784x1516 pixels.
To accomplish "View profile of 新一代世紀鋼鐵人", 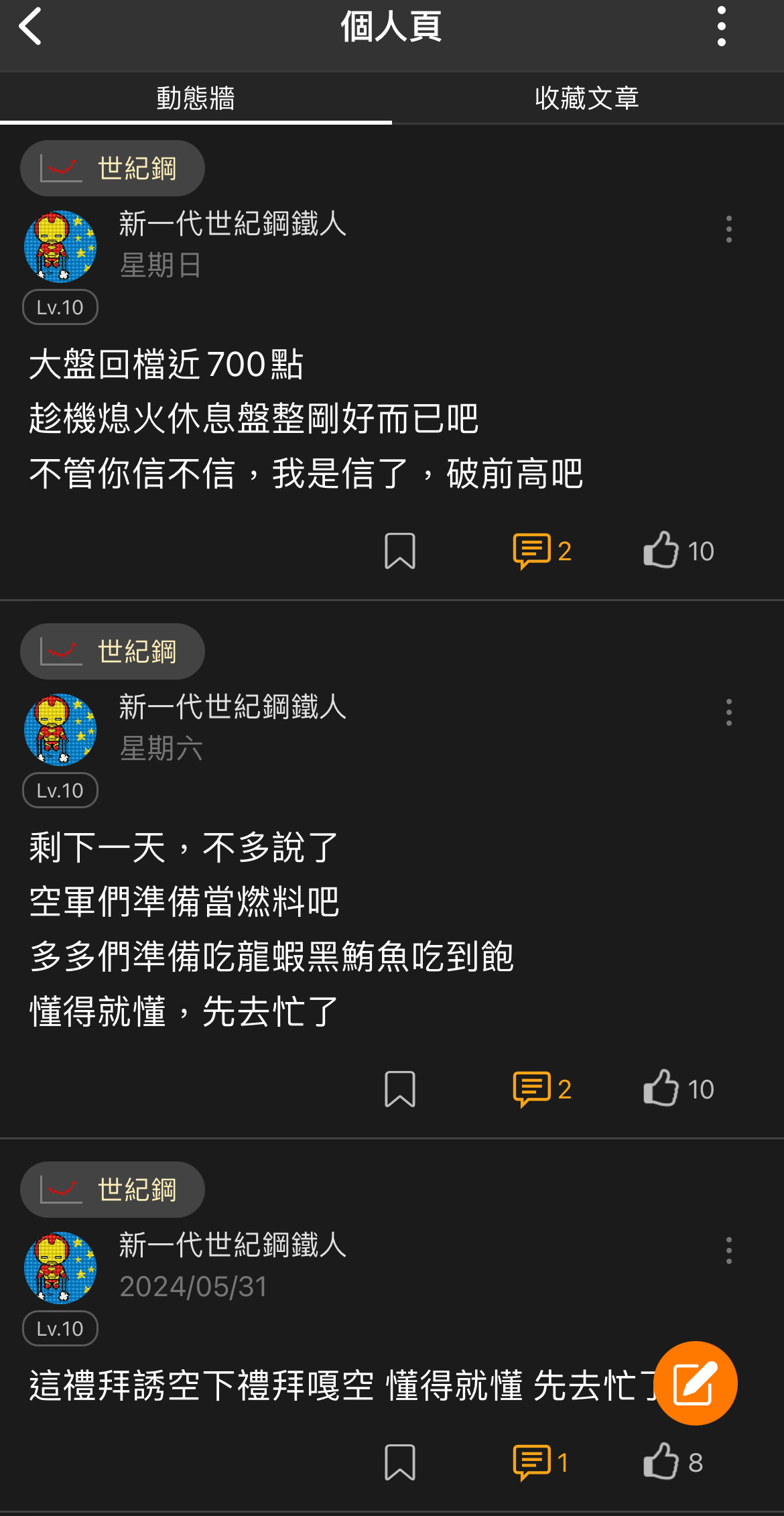I will 233,225.
